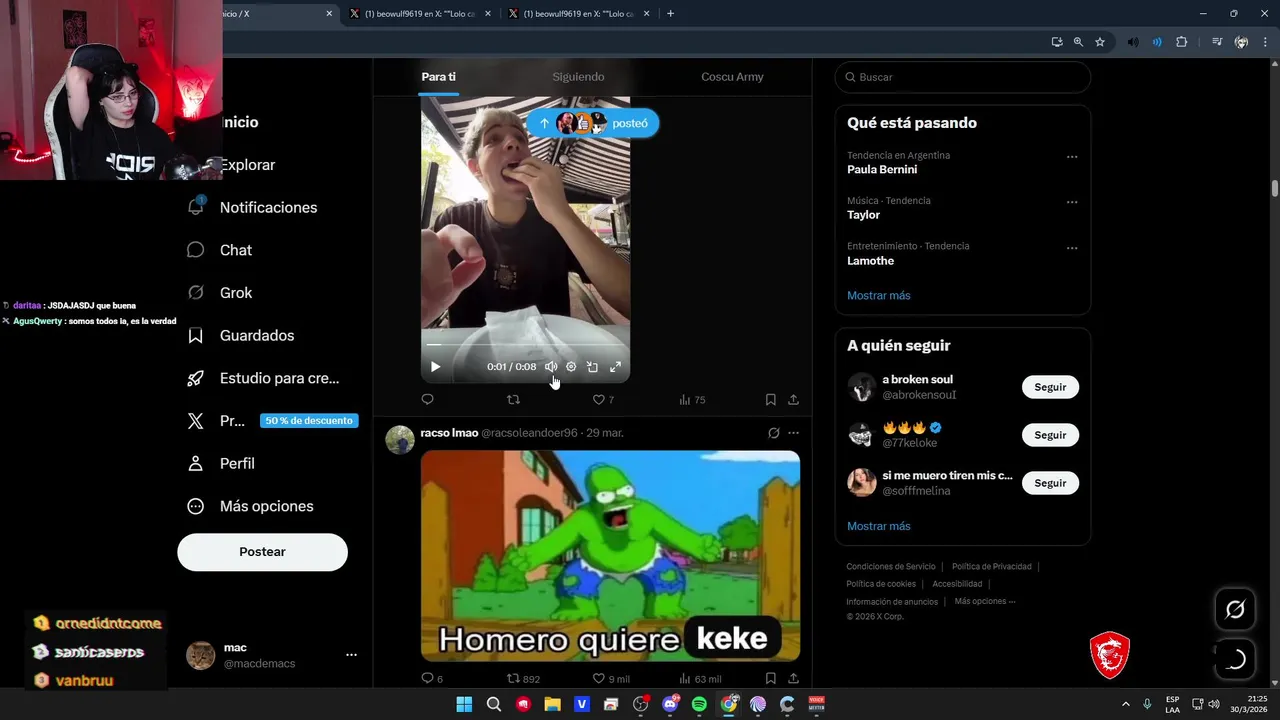Follow the @sofffmelina account
Screen dimensions: 1280x720
[x=1050, y=483]
